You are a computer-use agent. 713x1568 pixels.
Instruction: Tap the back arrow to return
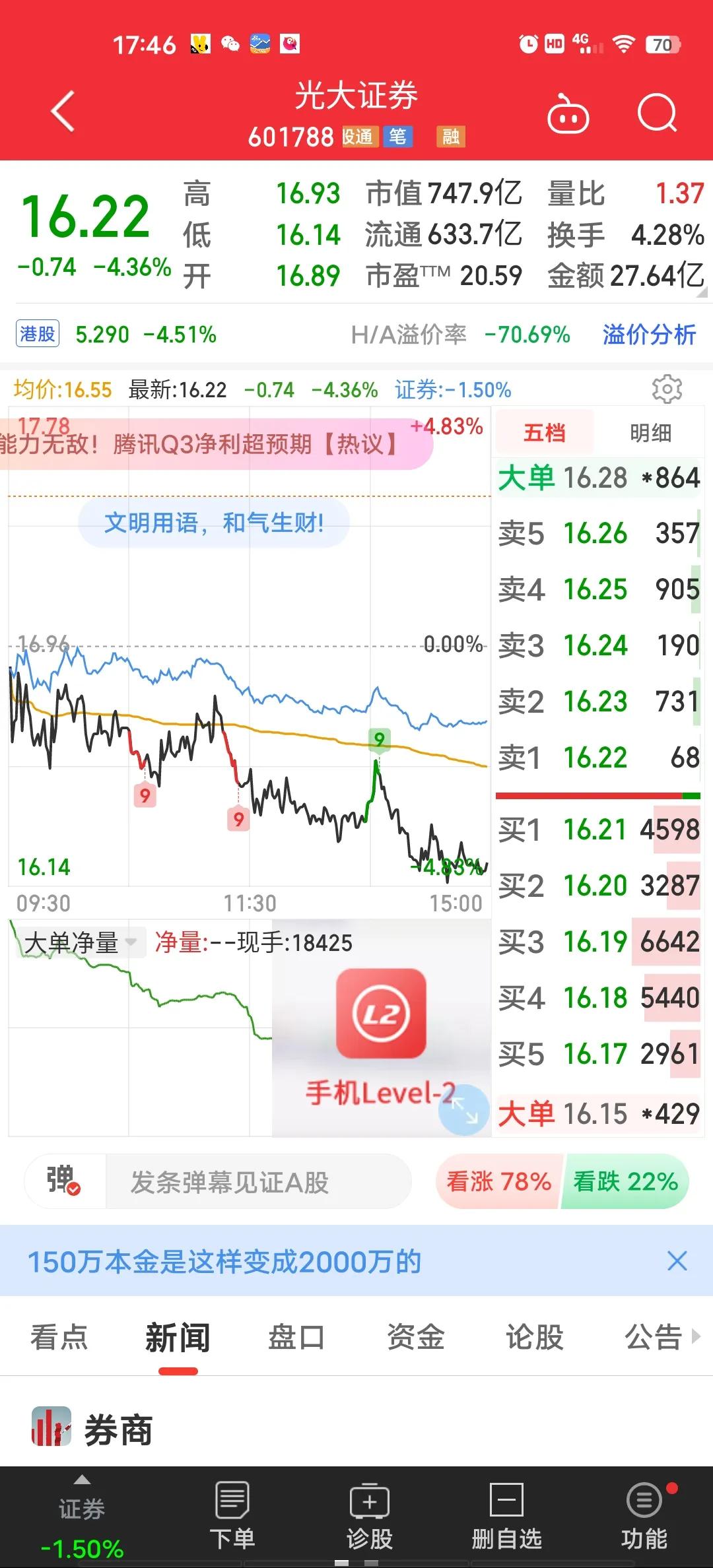[63, 110]
